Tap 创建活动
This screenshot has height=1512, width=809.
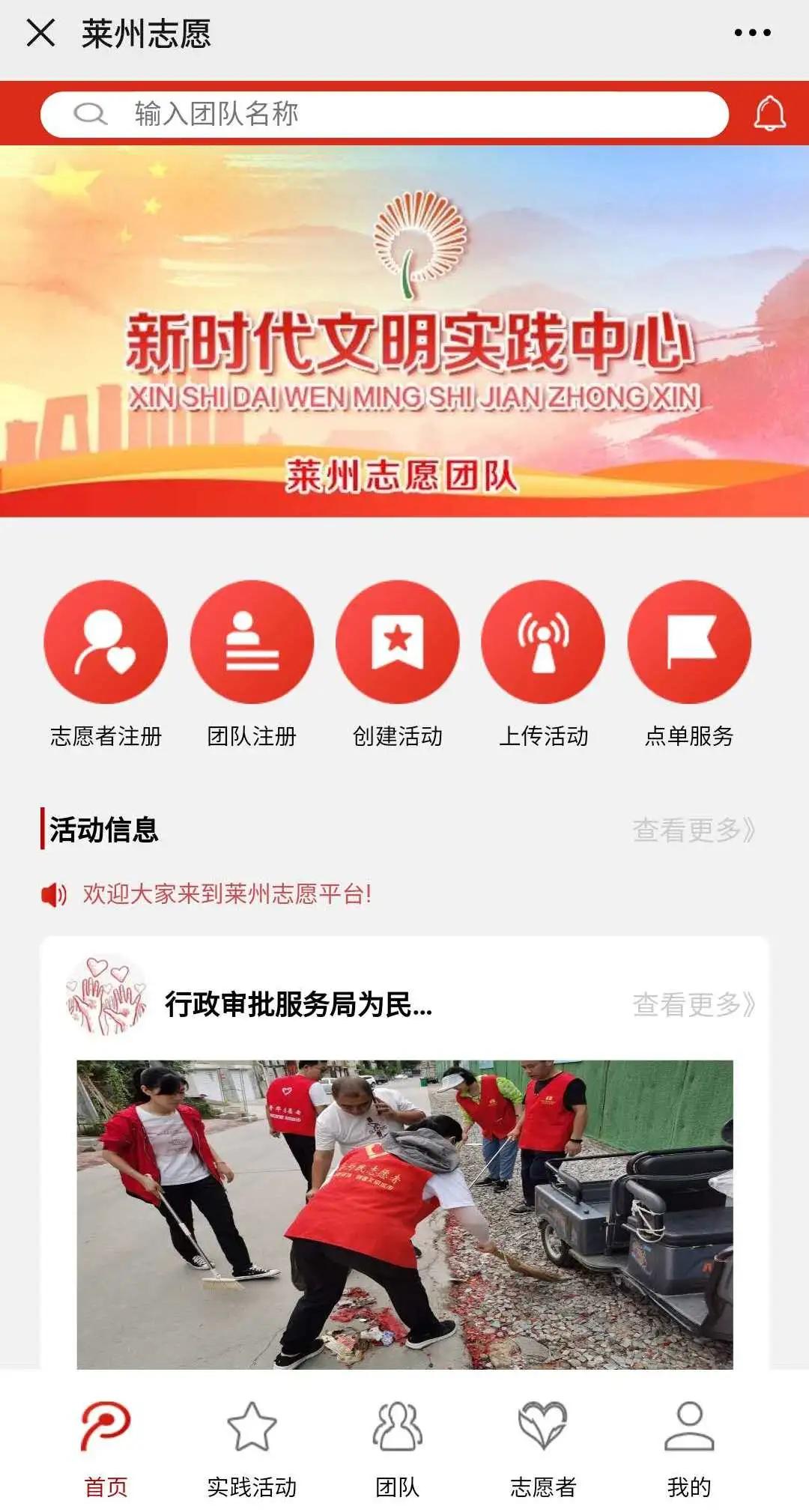398,662
